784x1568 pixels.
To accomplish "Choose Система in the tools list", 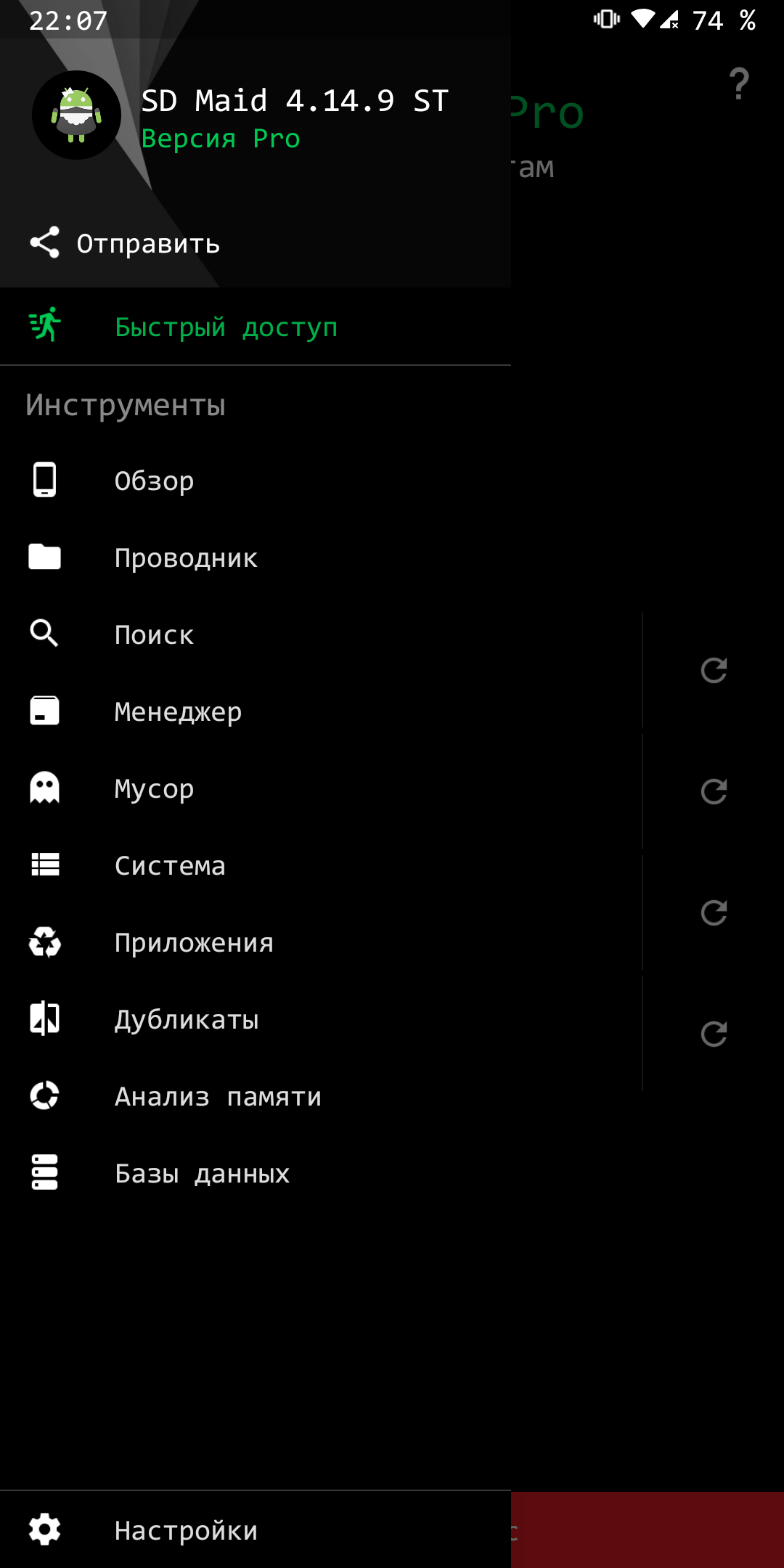I will (x=170, y=865).
